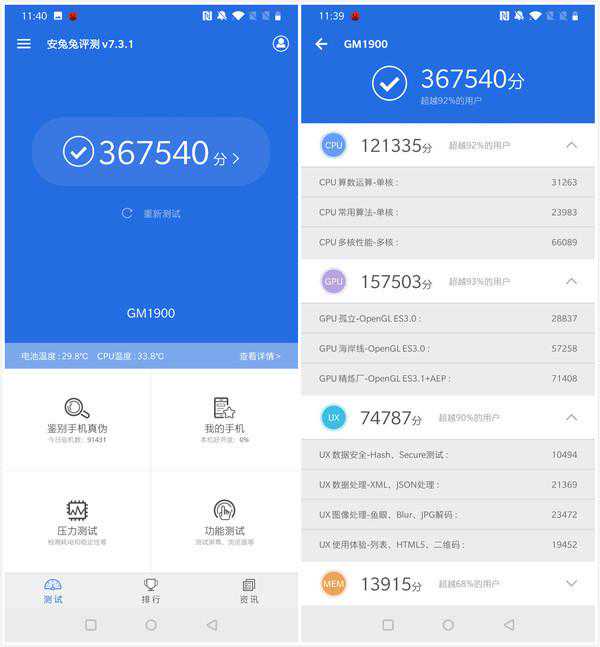Collapse the GPU score section

tap(571, 282)
